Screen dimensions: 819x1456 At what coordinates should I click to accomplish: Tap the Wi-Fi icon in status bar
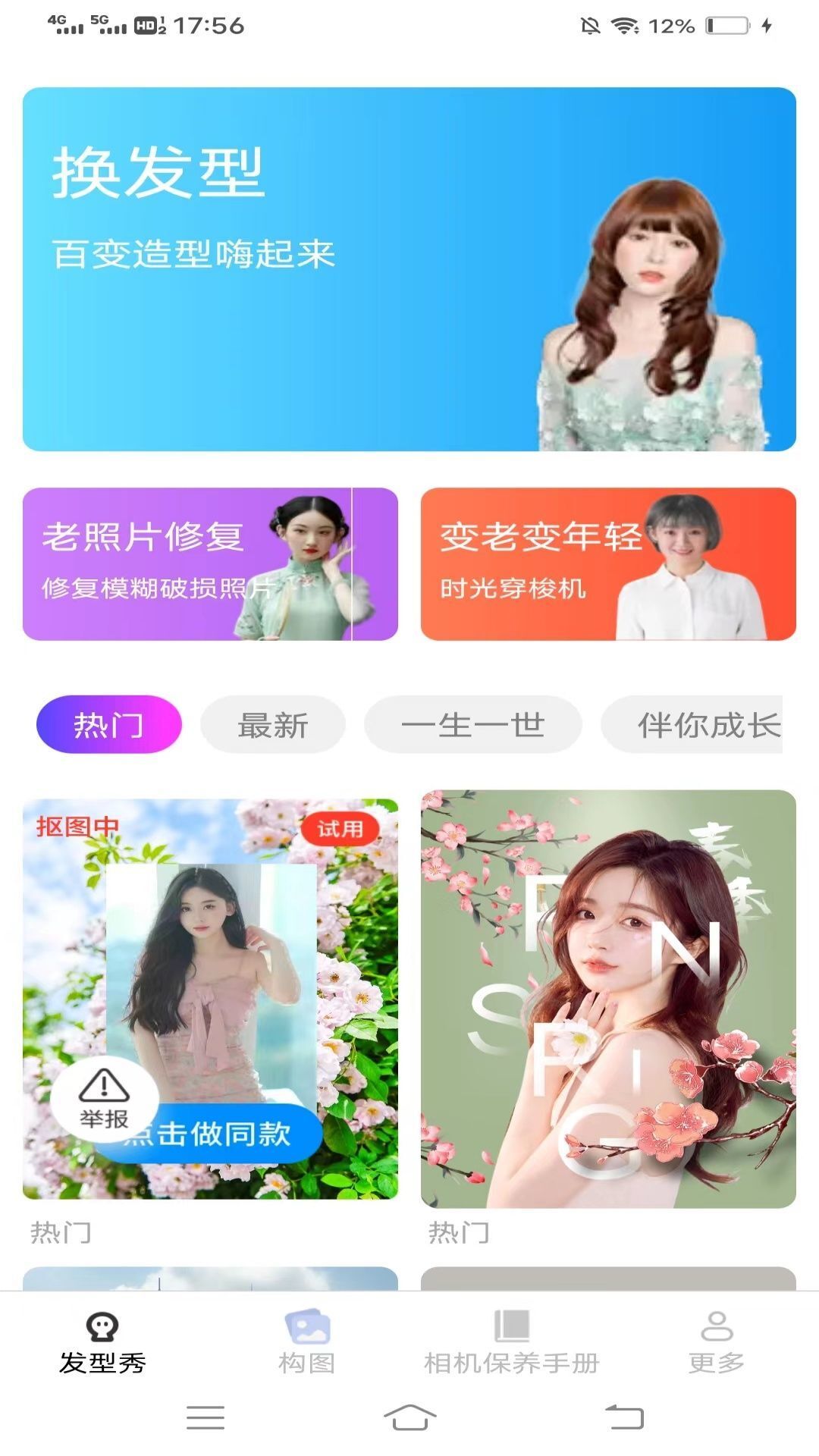click(622, 25)
